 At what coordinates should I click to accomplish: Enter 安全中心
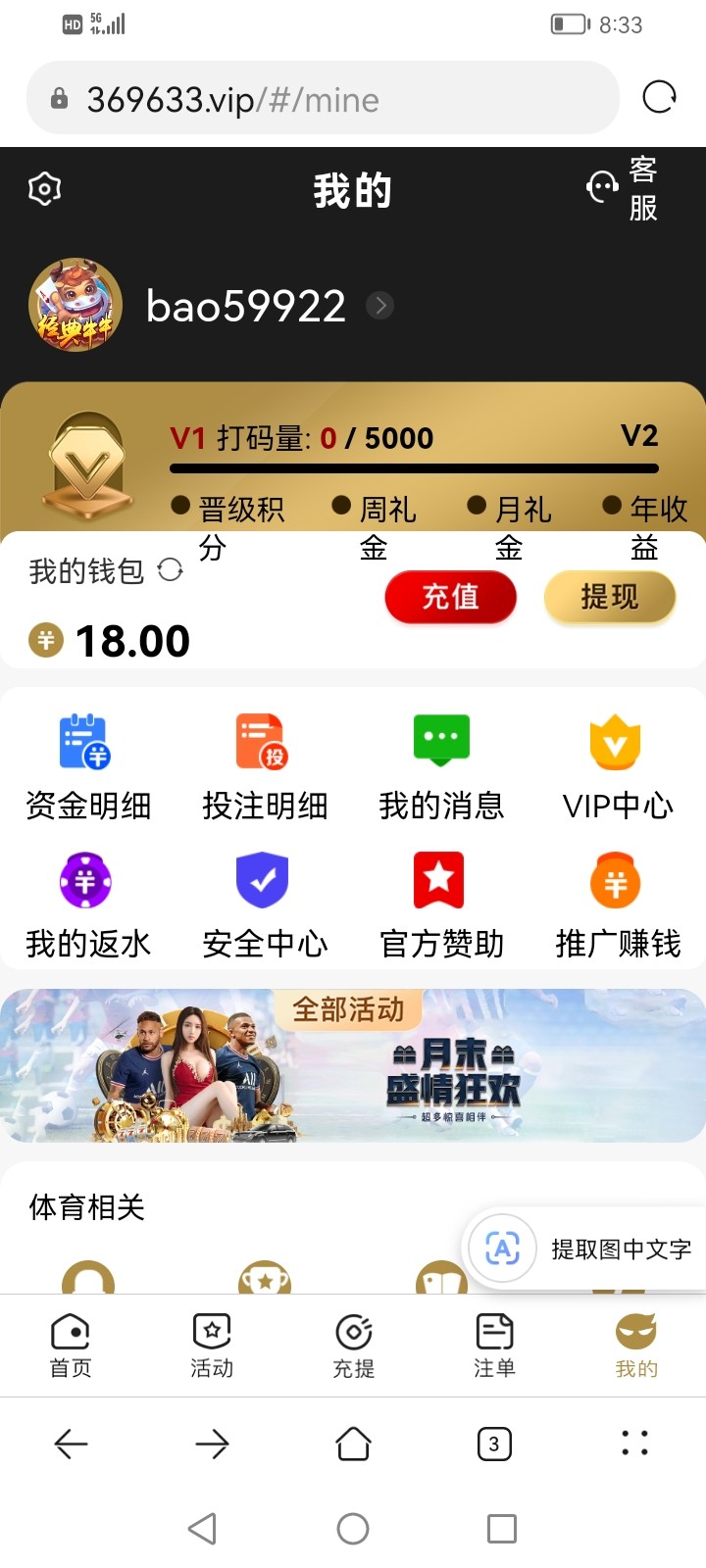(264, 905)
